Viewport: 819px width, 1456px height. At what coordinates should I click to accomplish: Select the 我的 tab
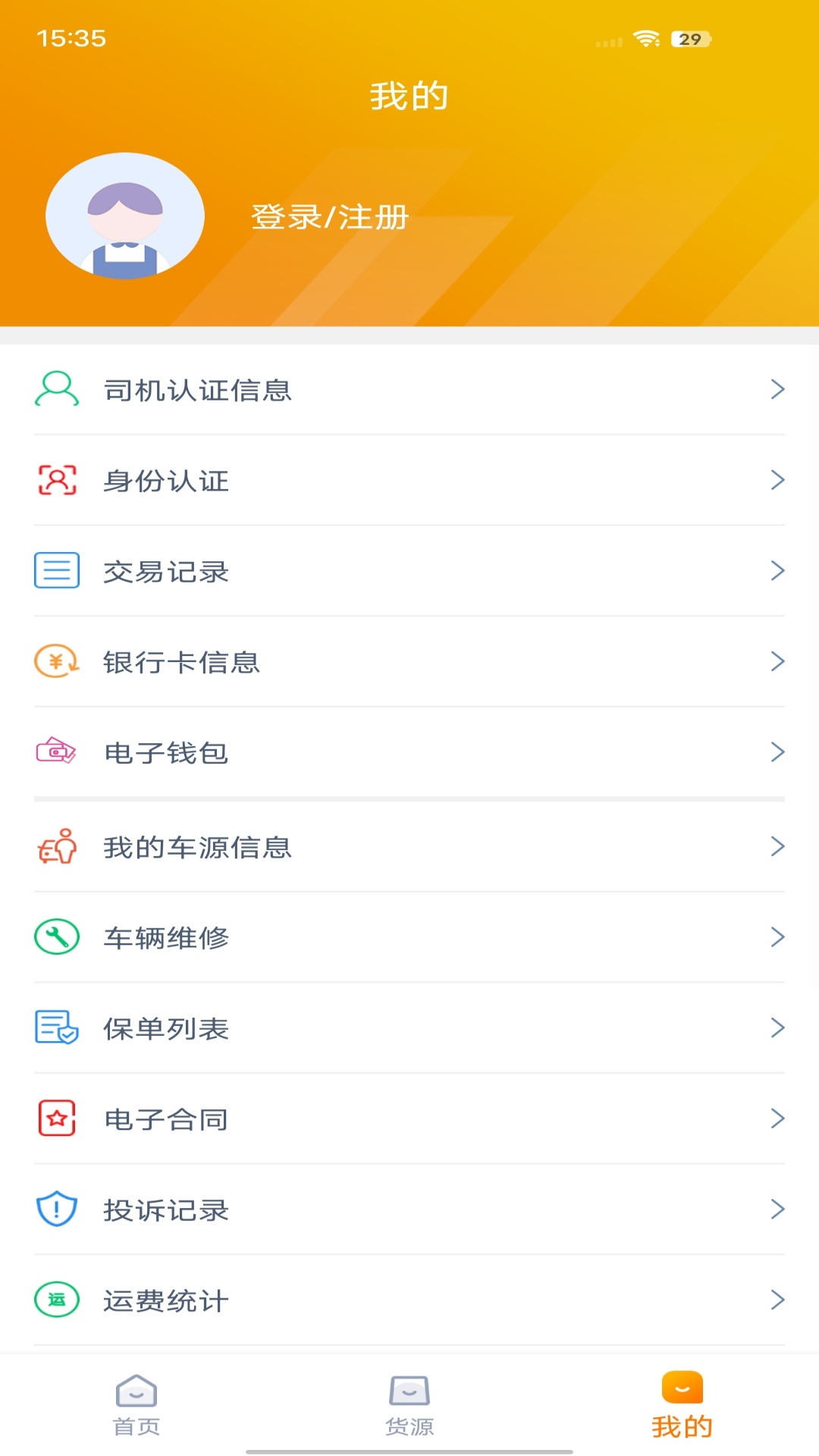682,1405
